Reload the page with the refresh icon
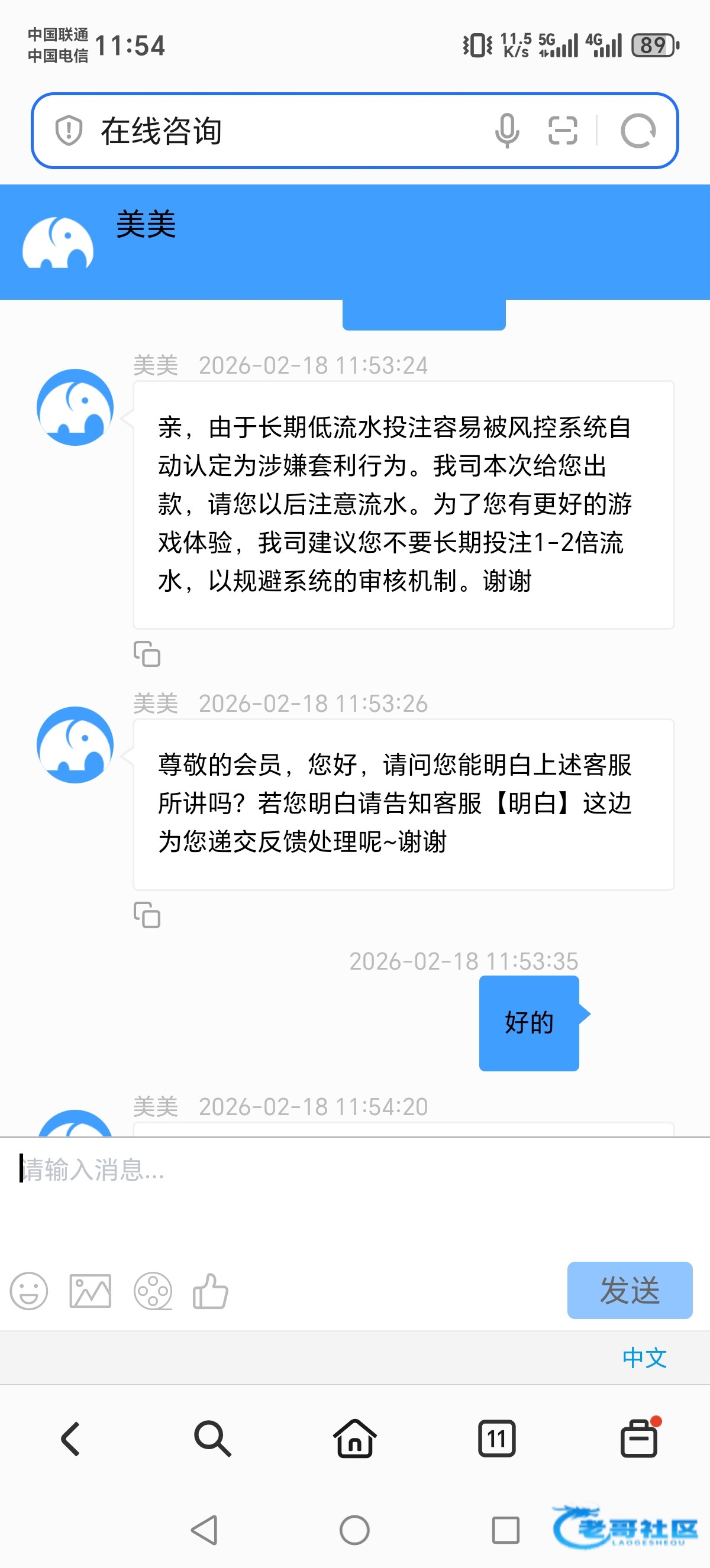710x1568 pixels. (x=638, y=131)
